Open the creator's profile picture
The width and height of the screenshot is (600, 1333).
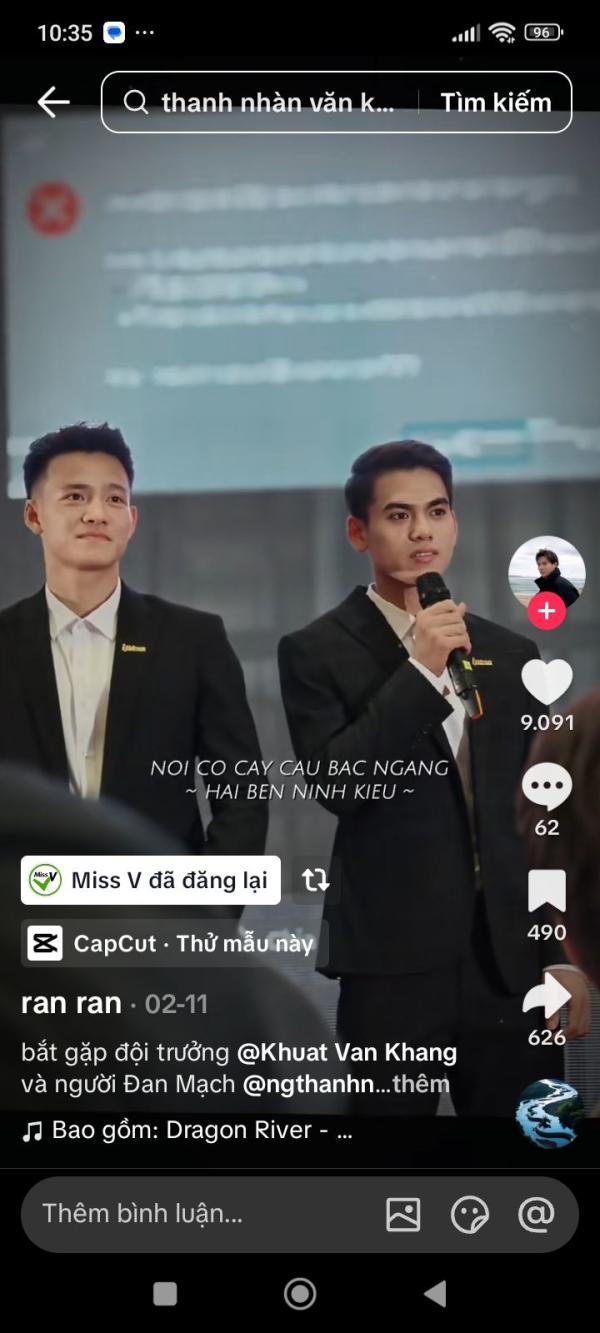point(546,573)
